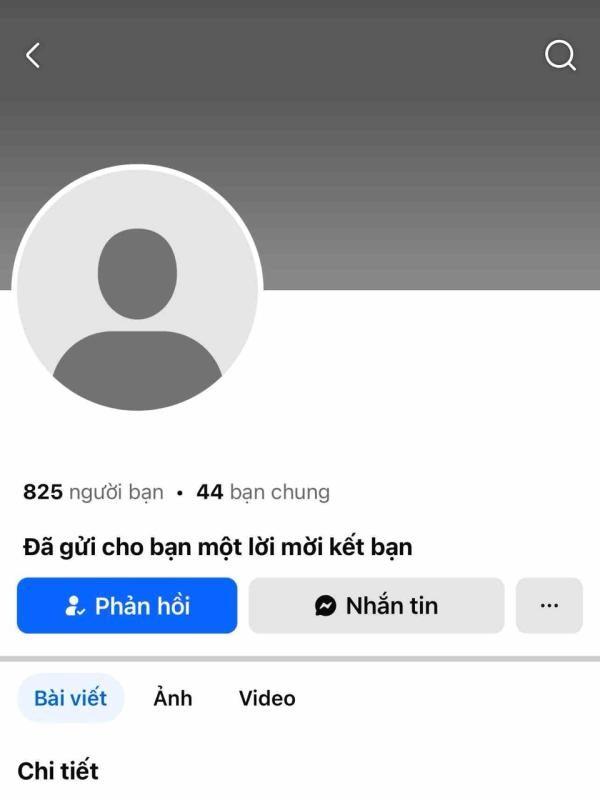Open the 825 người bạn friends list
600x800 pixels.
93,492
